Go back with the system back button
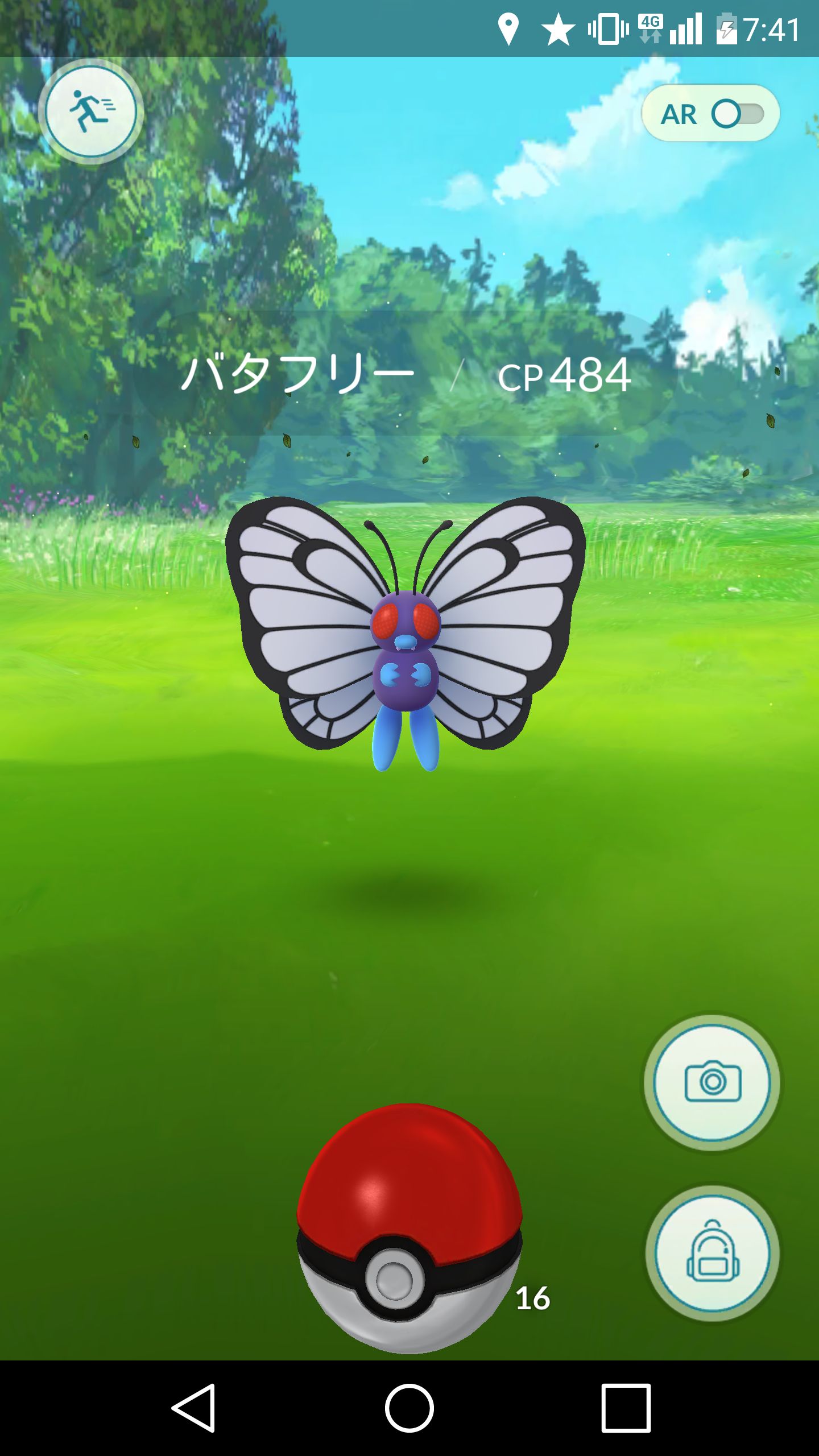The height and width of the screenshot is (1456, 819). 193,1408
